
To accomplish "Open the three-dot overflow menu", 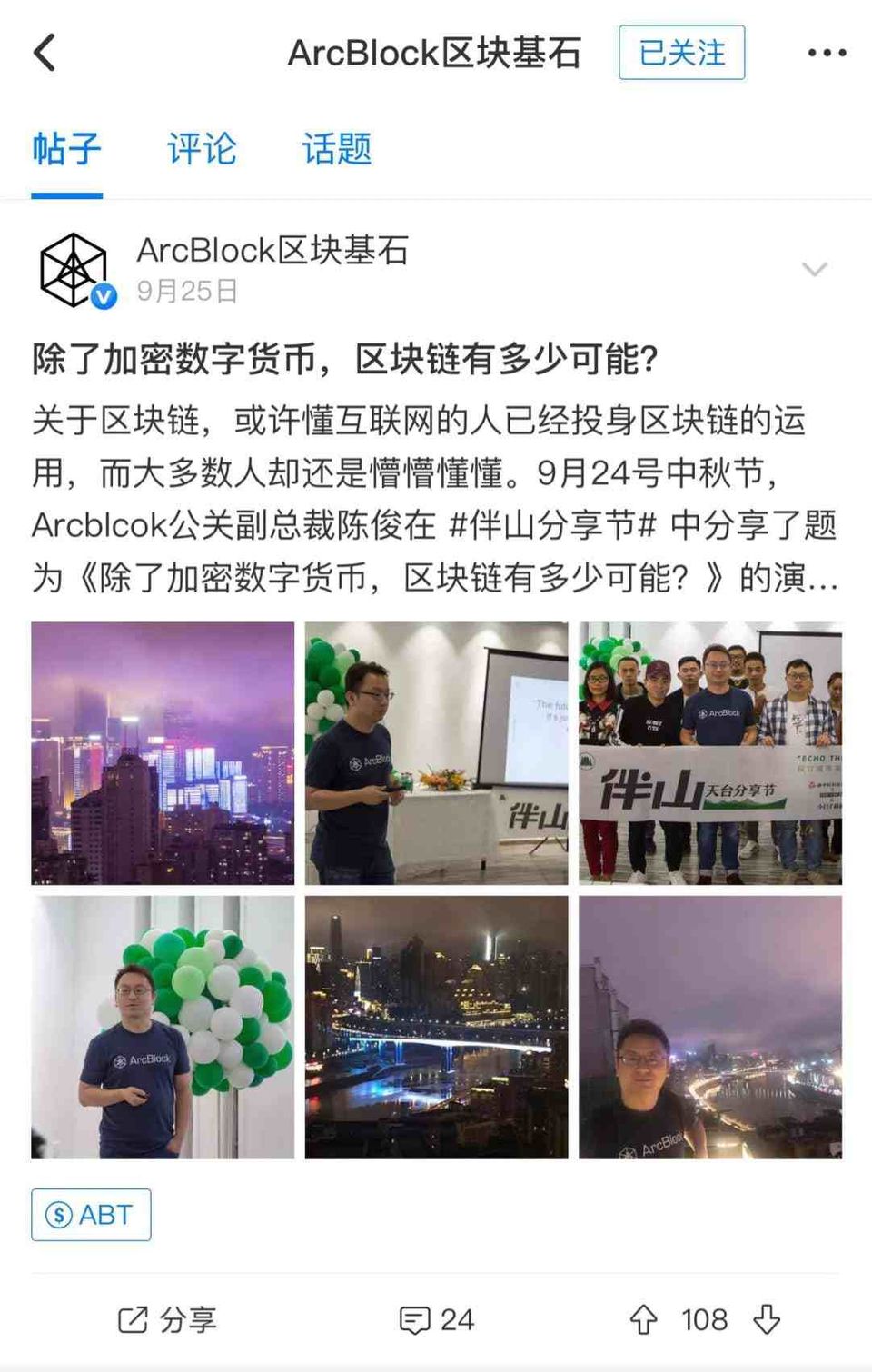I will point(827,53).
